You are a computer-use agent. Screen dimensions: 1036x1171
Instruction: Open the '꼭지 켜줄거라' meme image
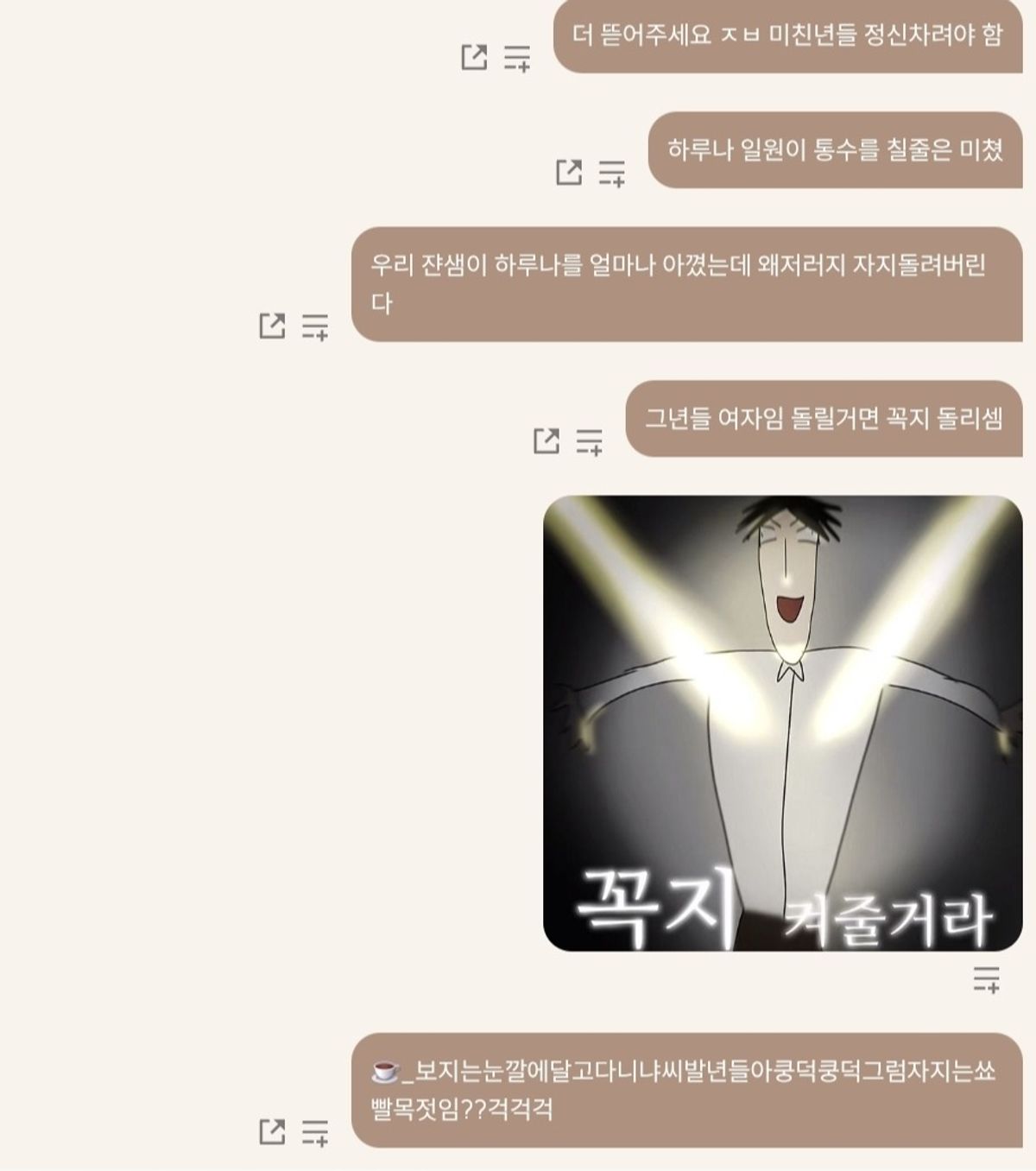[x=782, y=723]
